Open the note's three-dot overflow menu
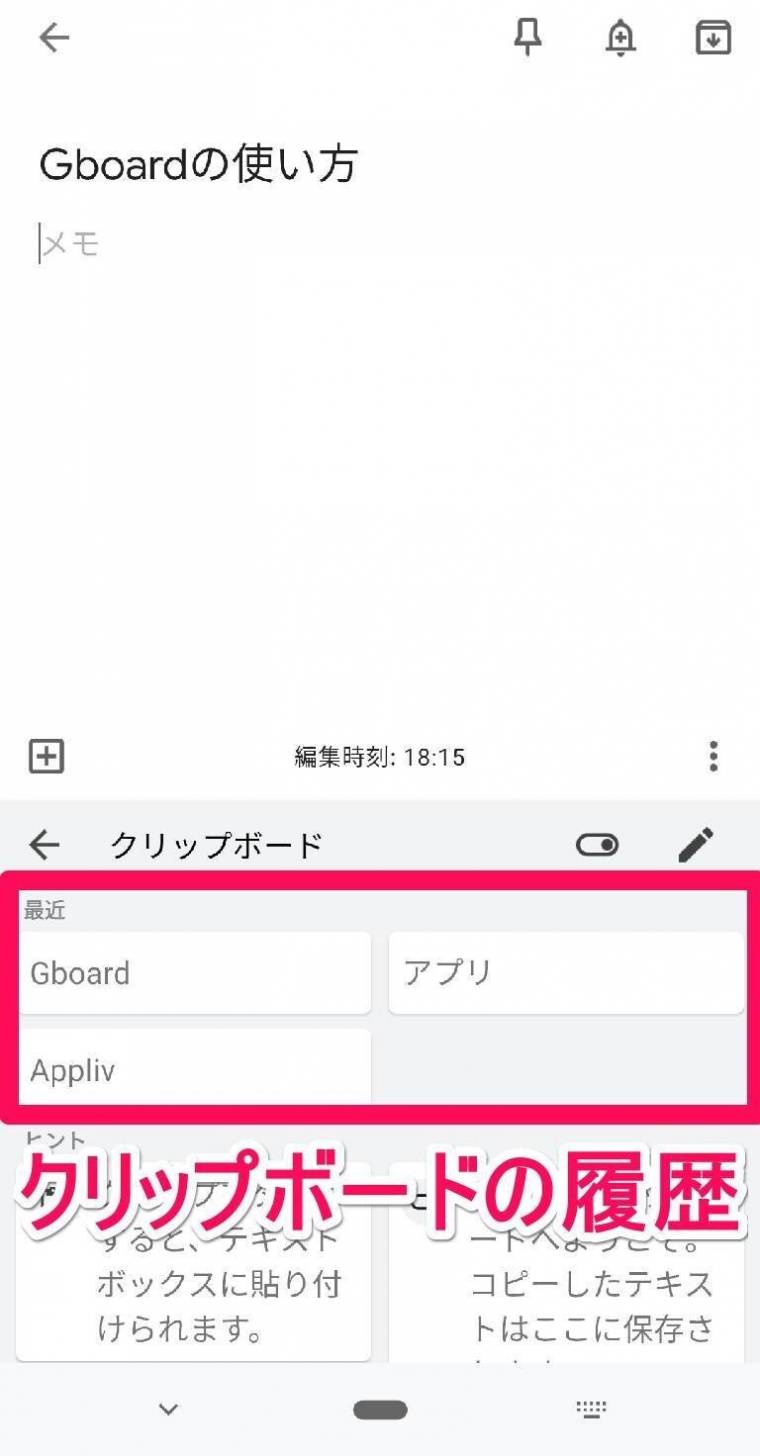This screenshot has height=1456, width=760. tap(713, 756)
